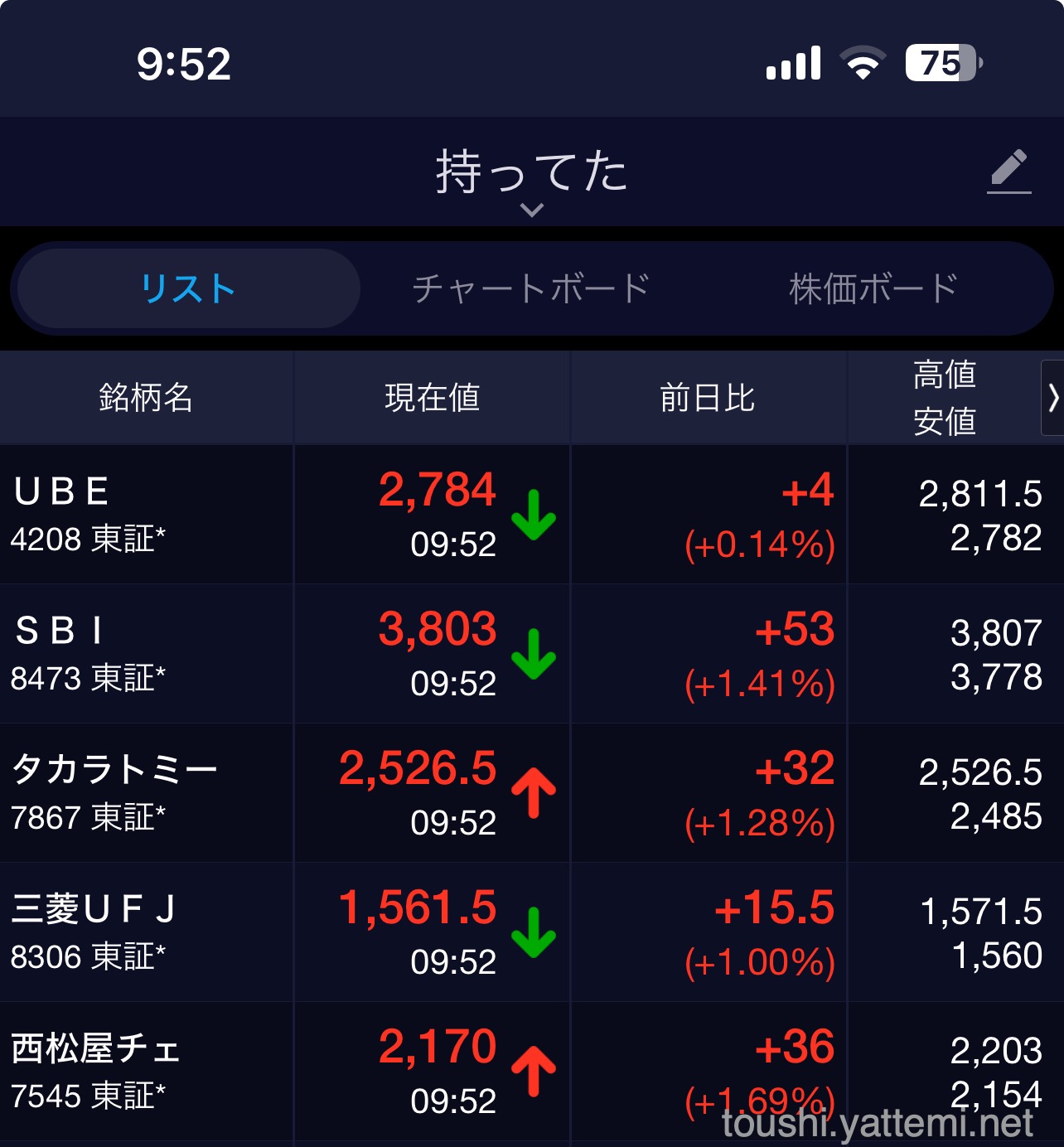Open the タカラトミー 7867 stock row

coord(146,793)
